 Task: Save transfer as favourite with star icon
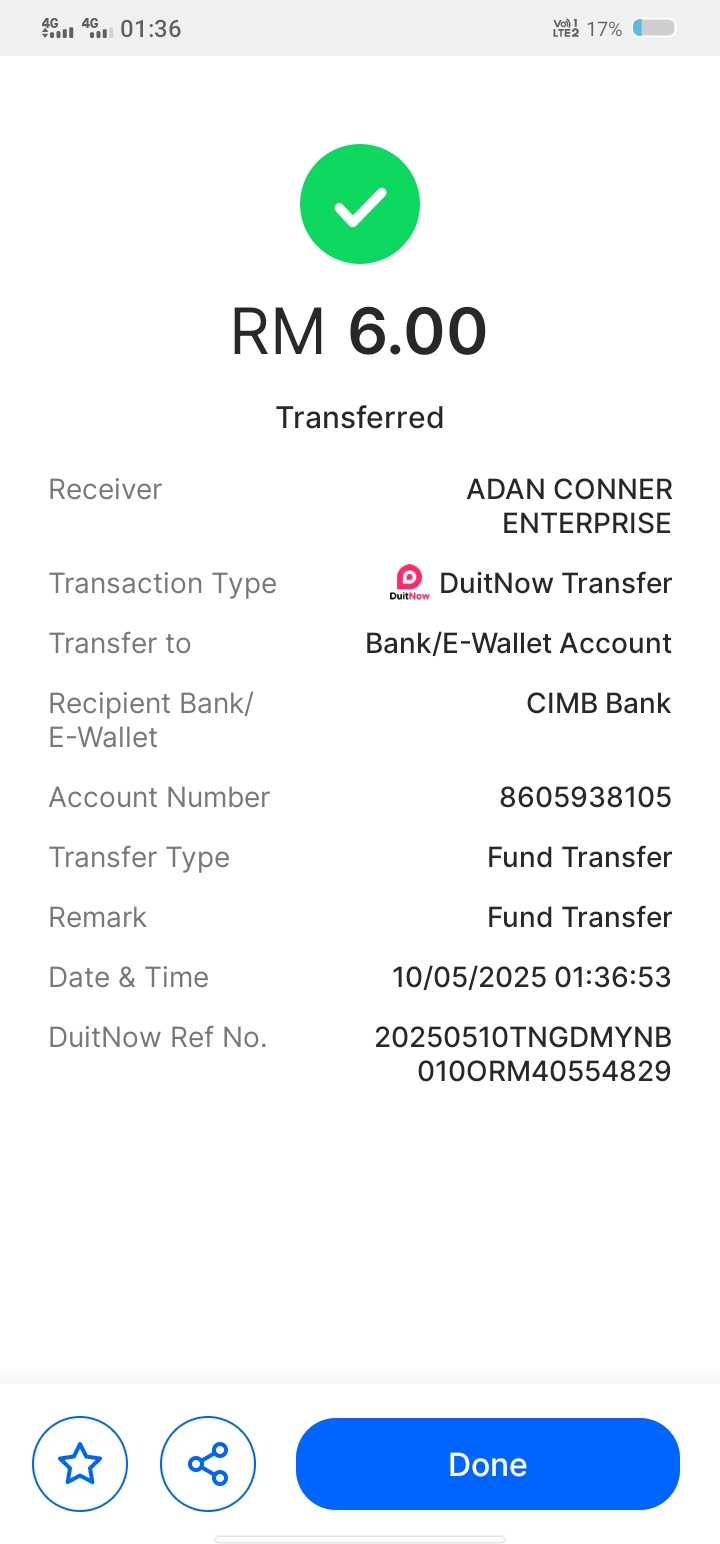click(x=80, y=1464)
